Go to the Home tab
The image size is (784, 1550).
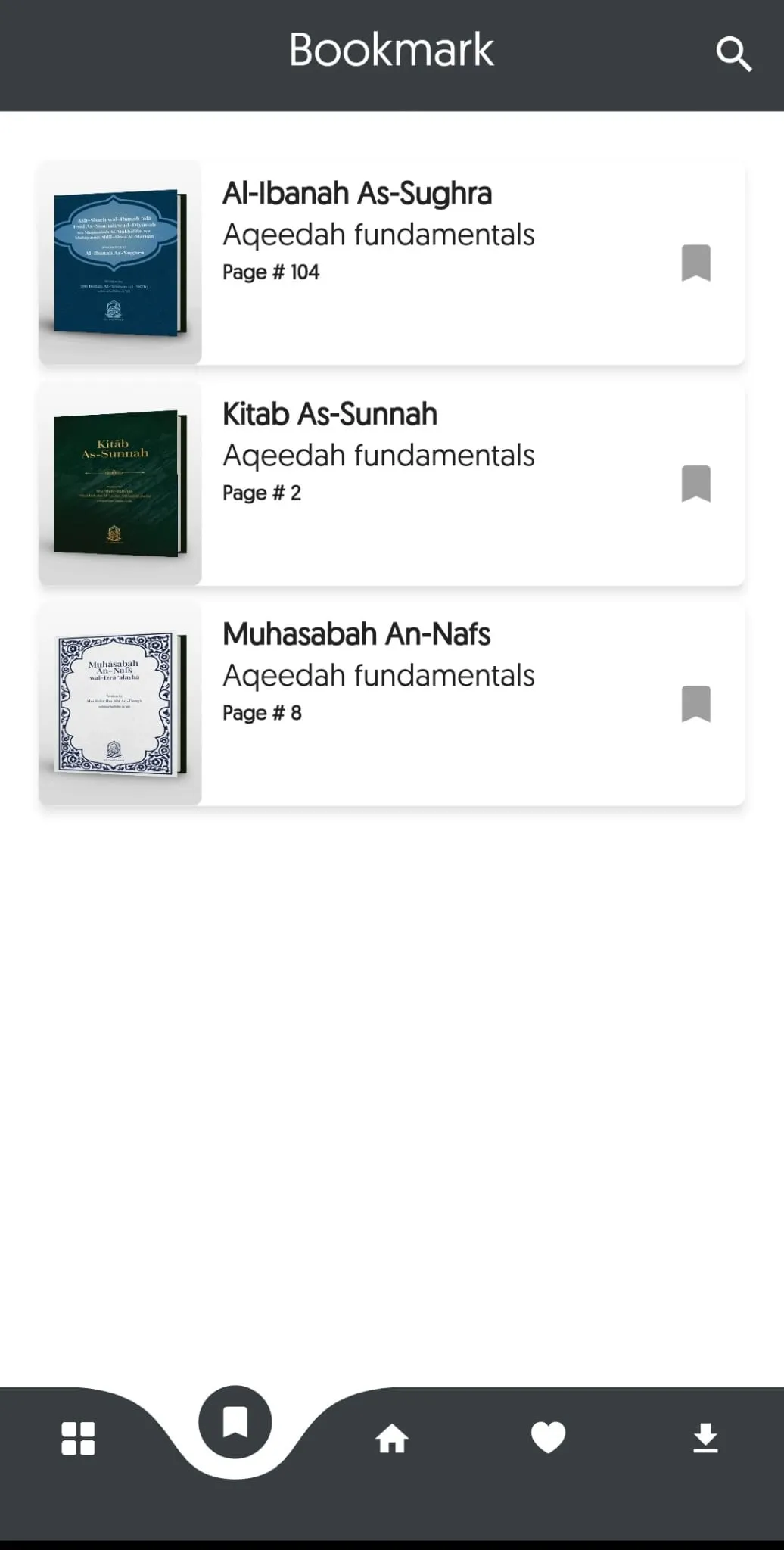(392, 1438)
